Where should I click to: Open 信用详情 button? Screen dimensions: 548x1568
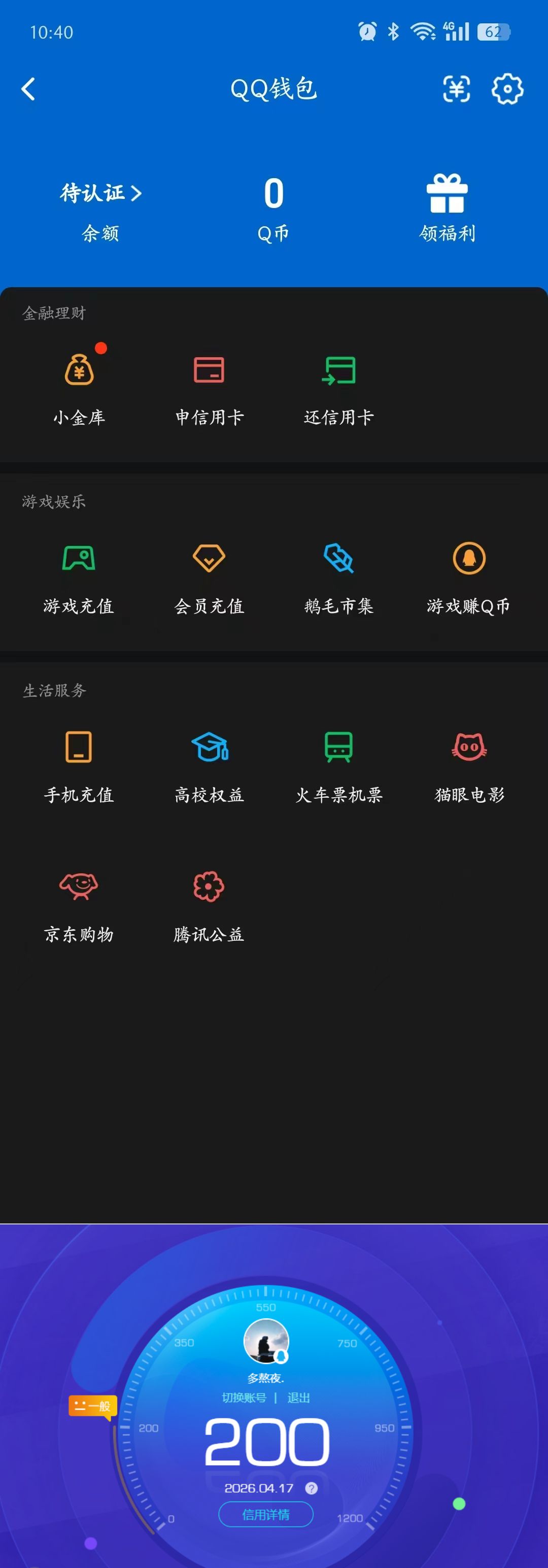click(x=266, y=1514)
